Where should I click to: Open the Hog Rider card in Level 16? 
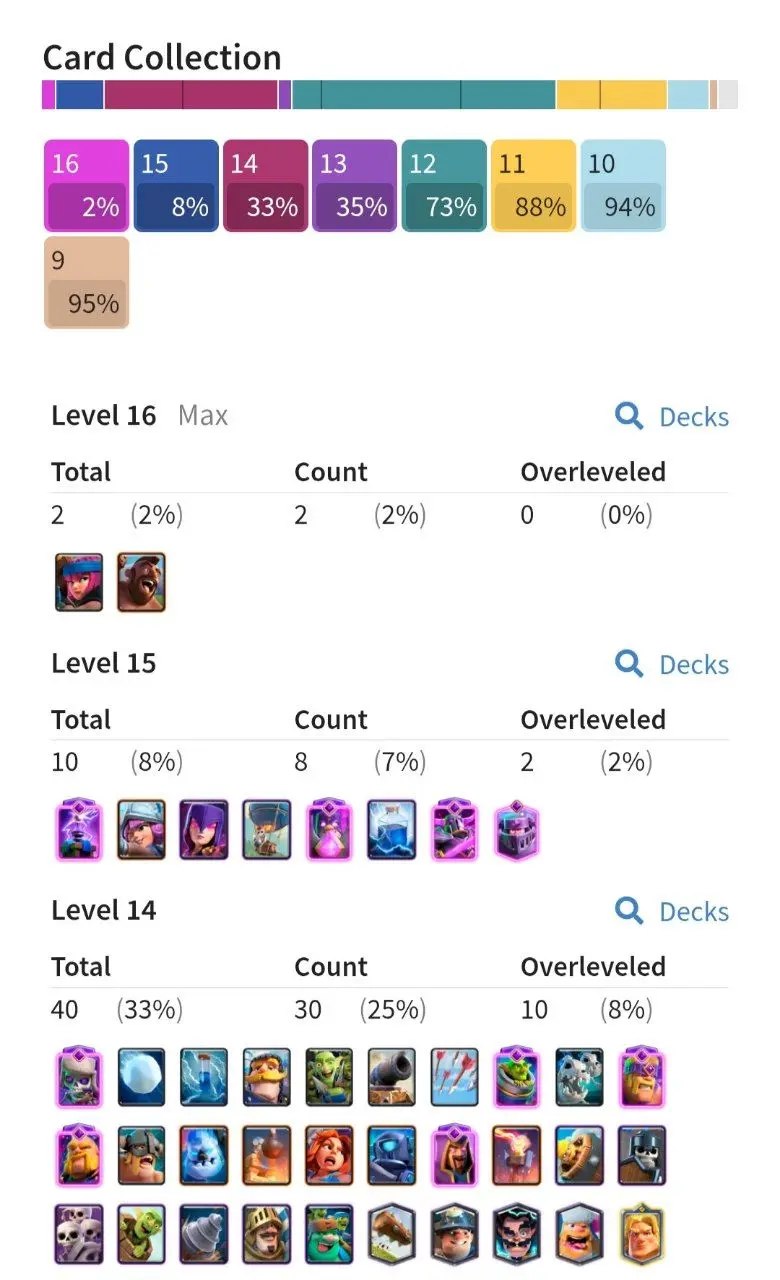(x=141, y=582)
